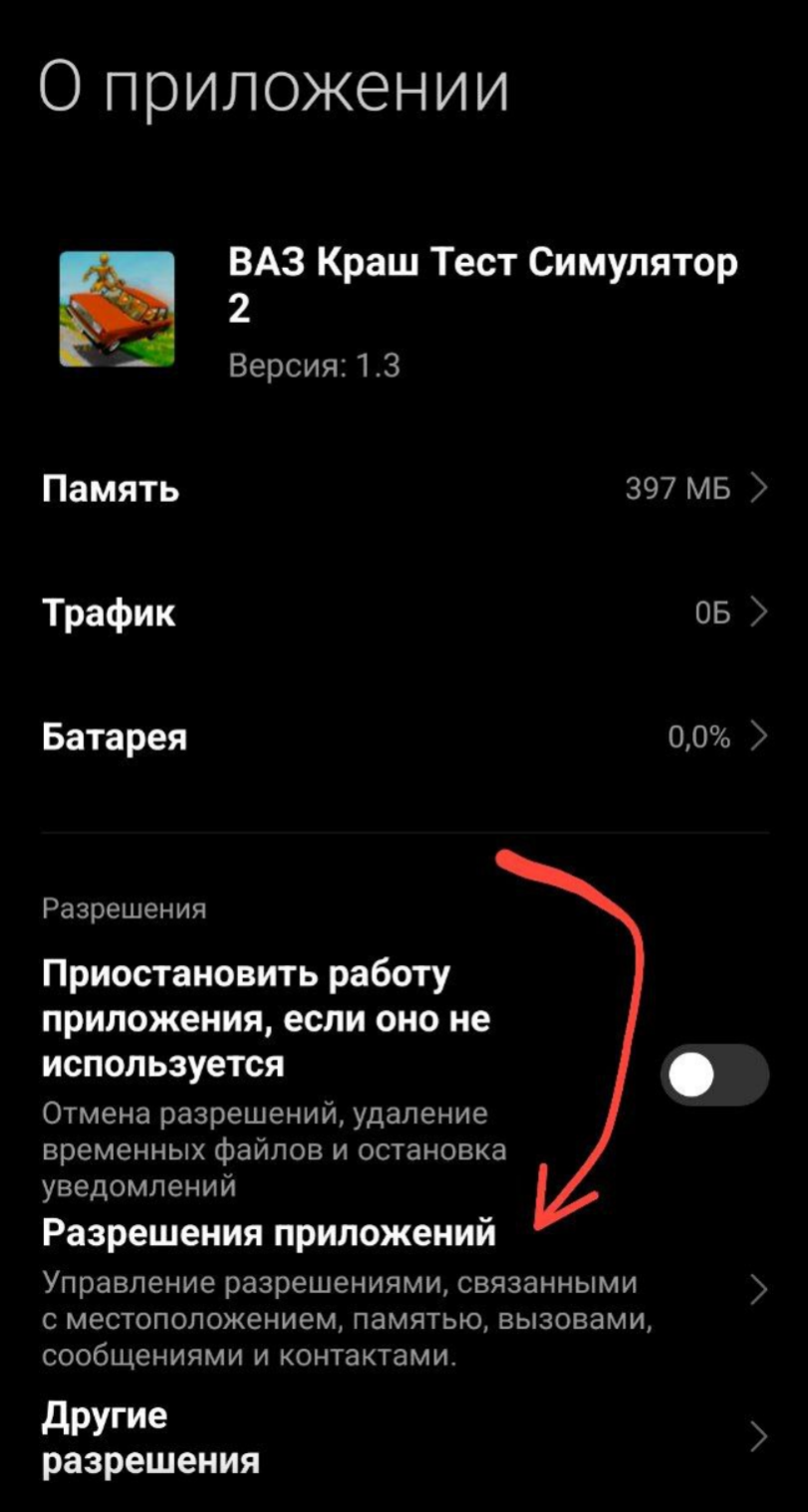Open the Другие разрешения arrow icon
Viewport: 808px width, 1512px height.
tap(759, 1434)
